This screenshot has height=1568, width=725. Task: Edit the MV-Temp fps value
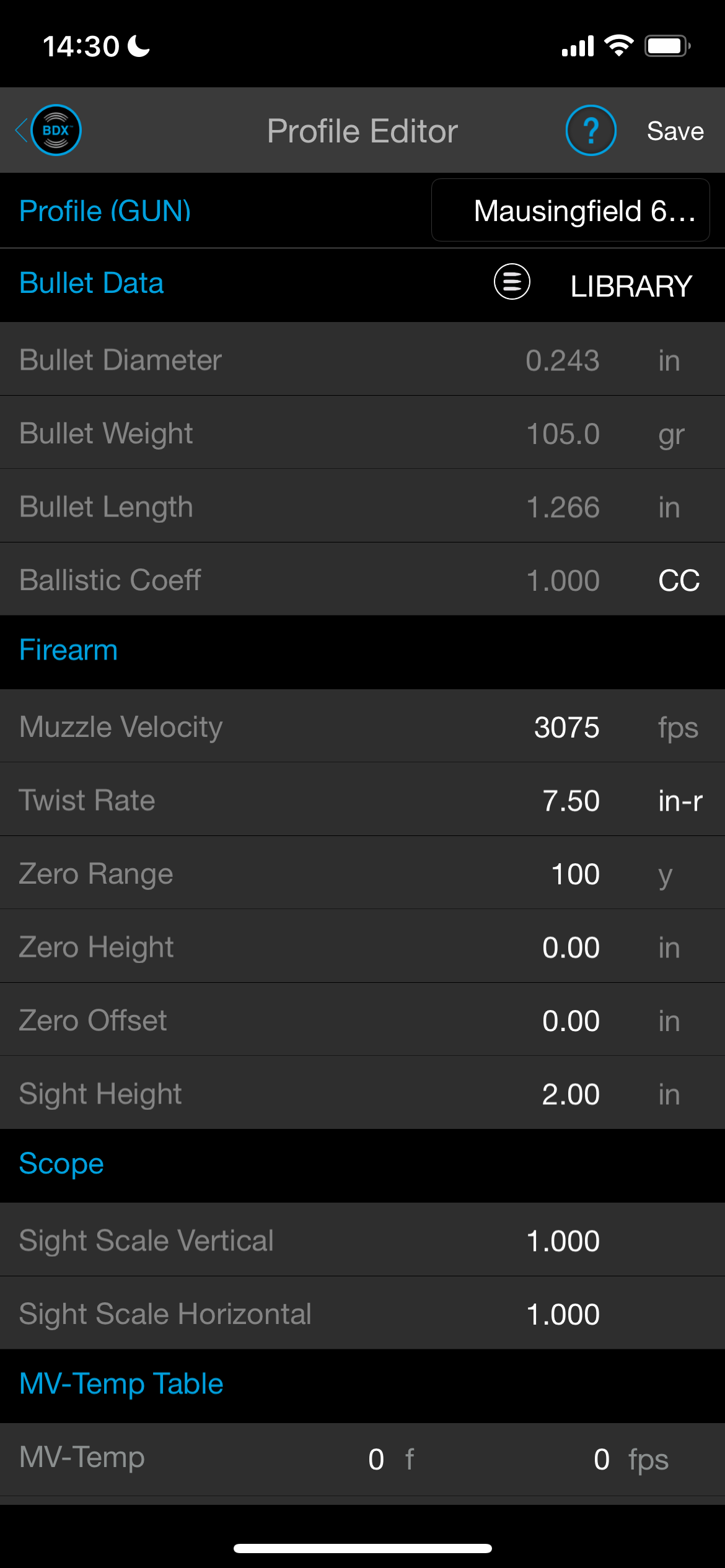tap(602, 1460)
